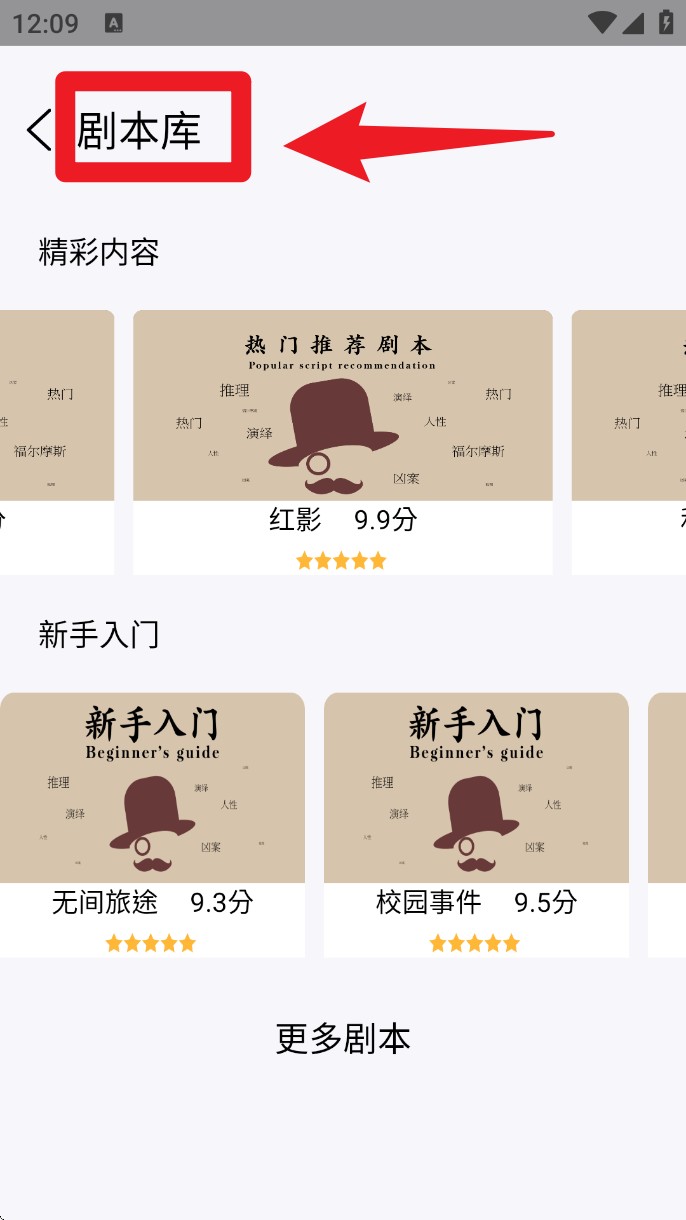Open the 红影 script card
The width and height of the screenshot is (686, 1220).
342,440
